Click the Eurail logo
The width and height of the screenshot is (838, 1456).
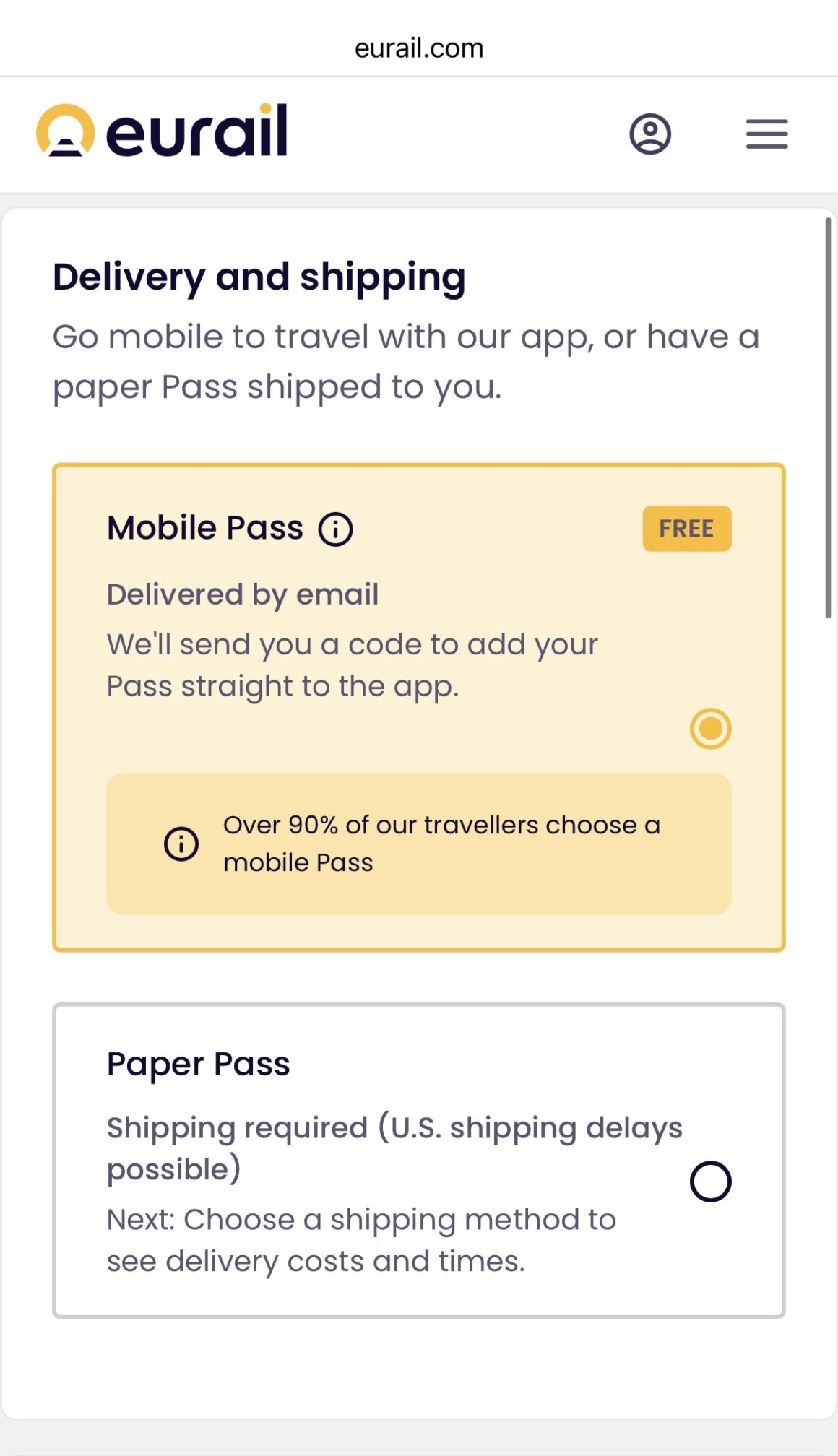[x=163, y=133]
